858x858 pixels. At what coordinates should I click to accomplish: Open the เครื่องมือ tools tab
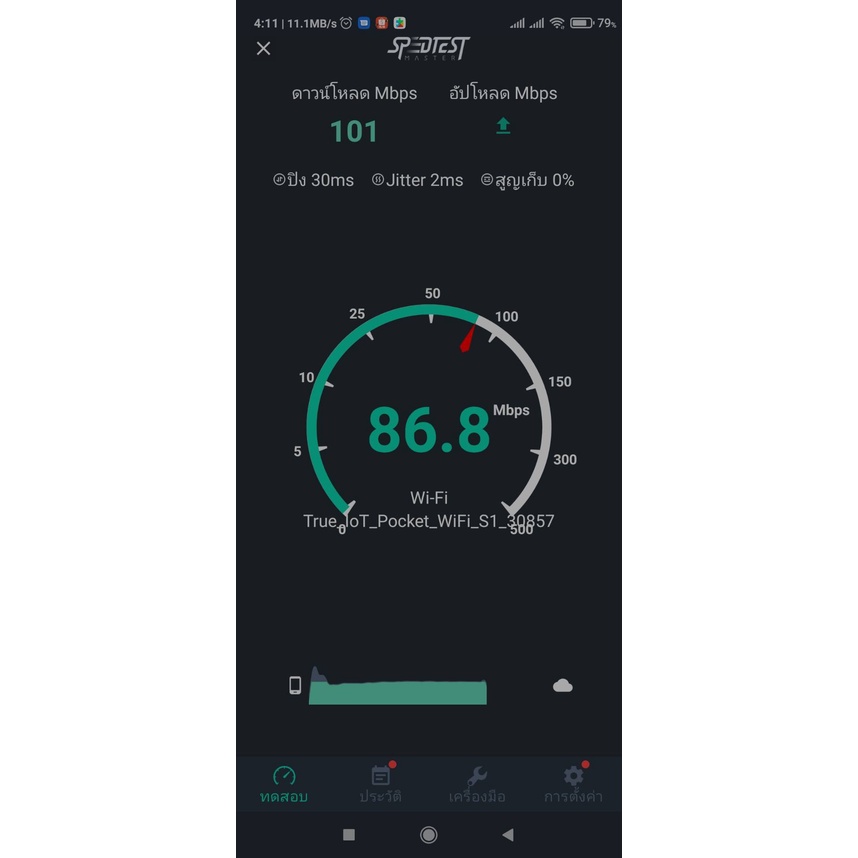coord(477,785)
